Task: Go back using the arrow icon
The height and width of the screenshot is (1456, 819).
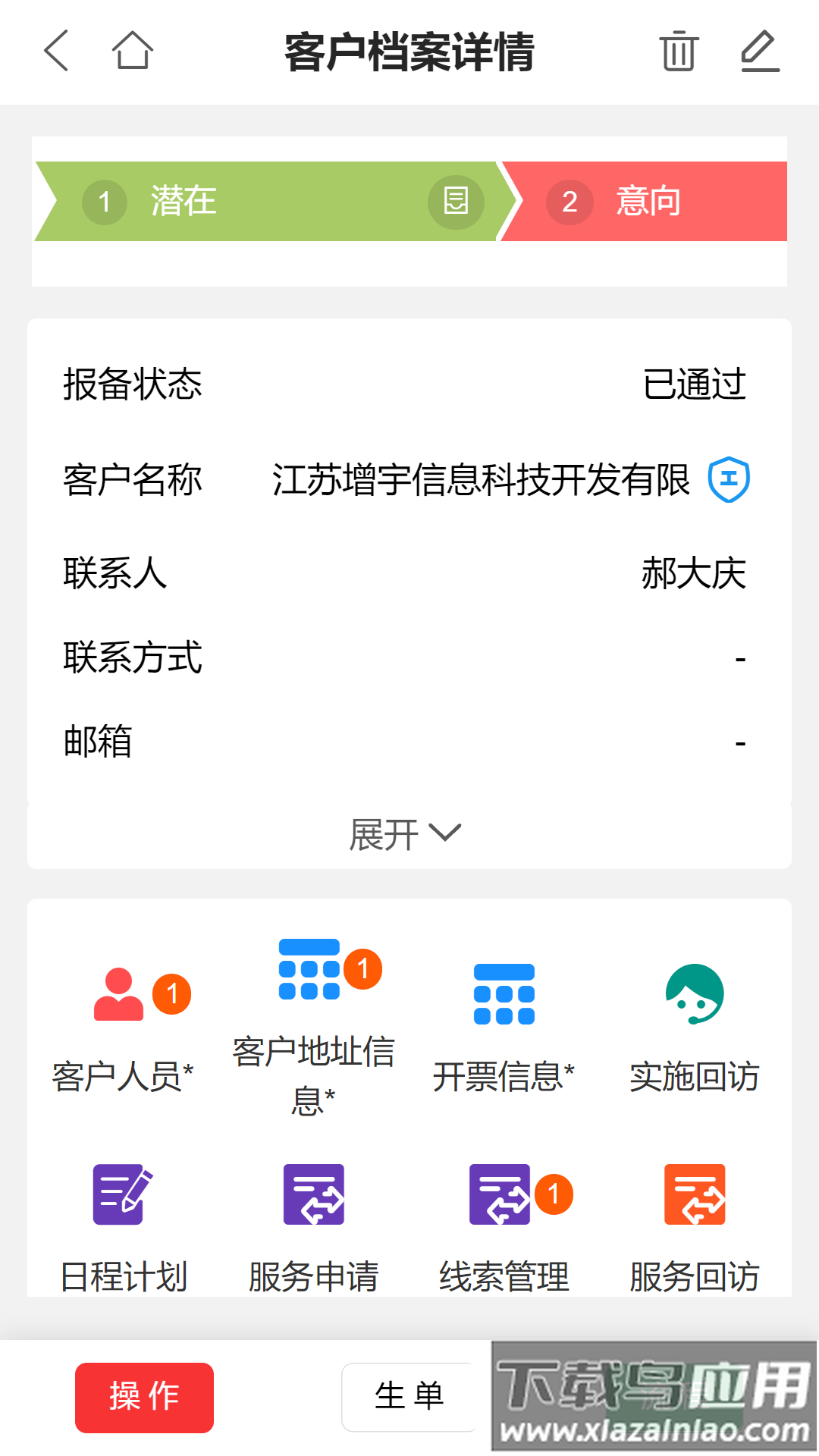Action: click(x=57, y=51)
